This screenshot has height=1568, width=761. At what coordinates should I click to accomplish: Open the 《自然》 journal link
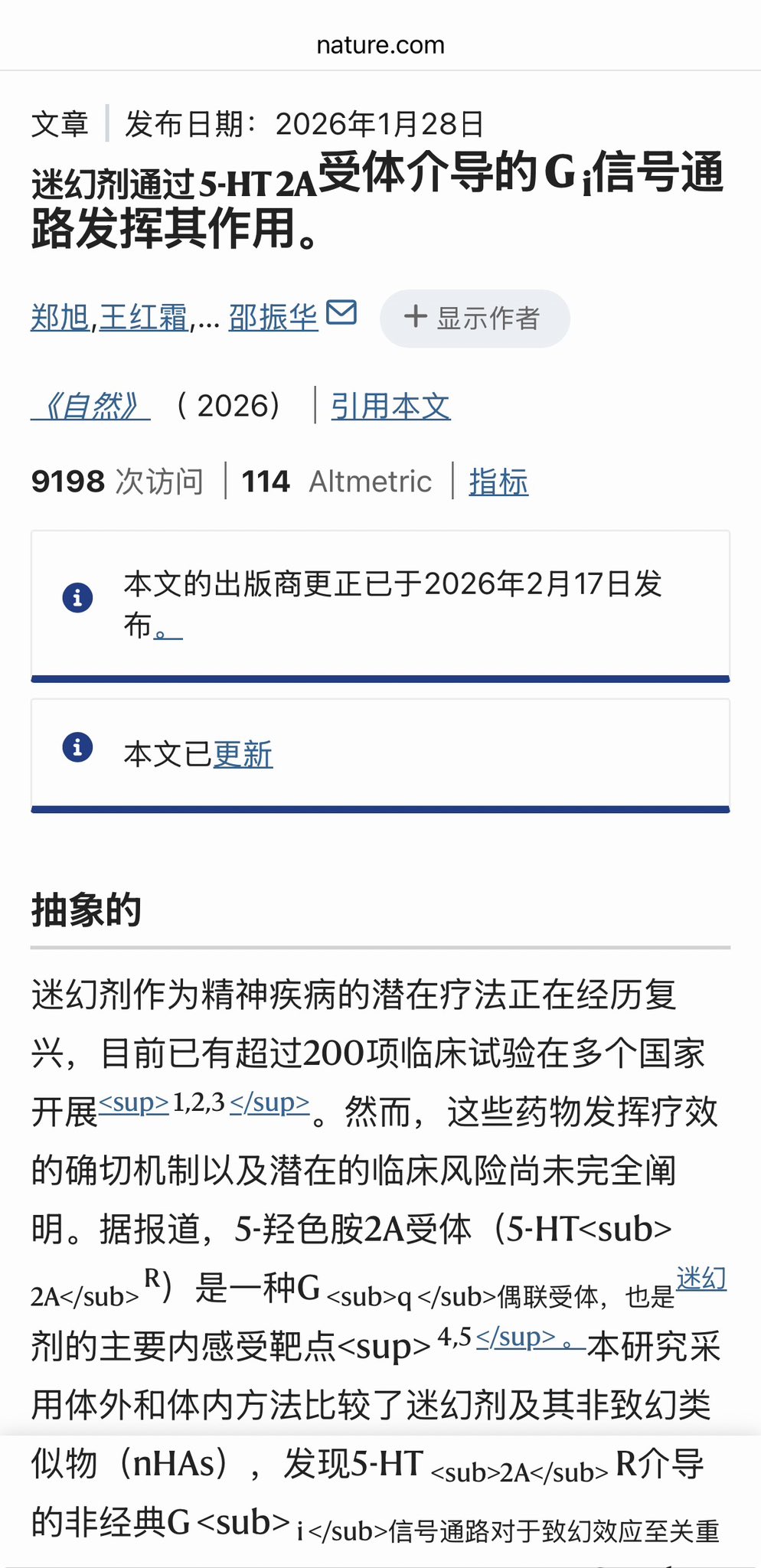91,406
